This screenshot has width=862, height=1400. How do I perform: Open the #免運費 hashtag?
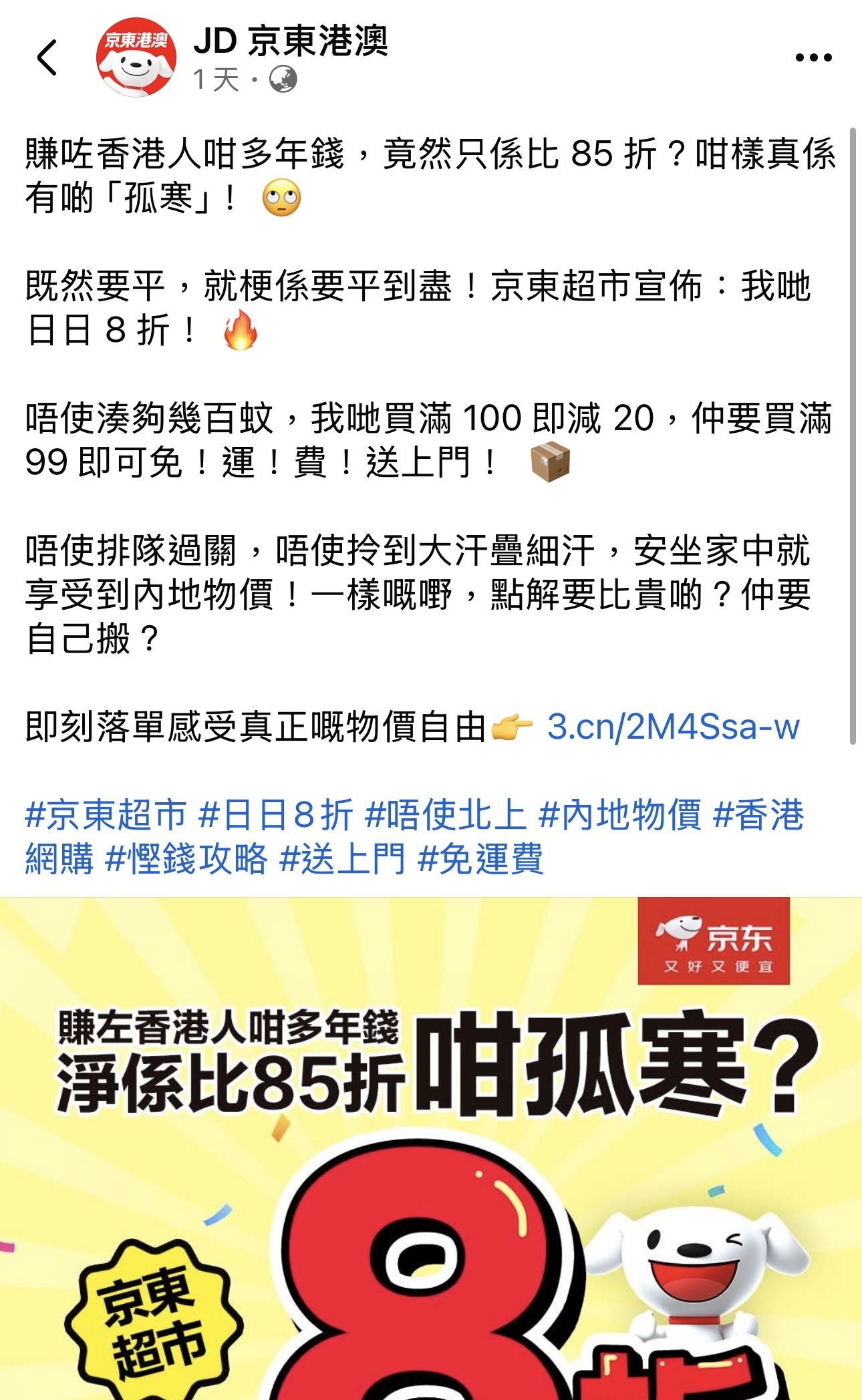pyautogui.click(x=480, y=859)
